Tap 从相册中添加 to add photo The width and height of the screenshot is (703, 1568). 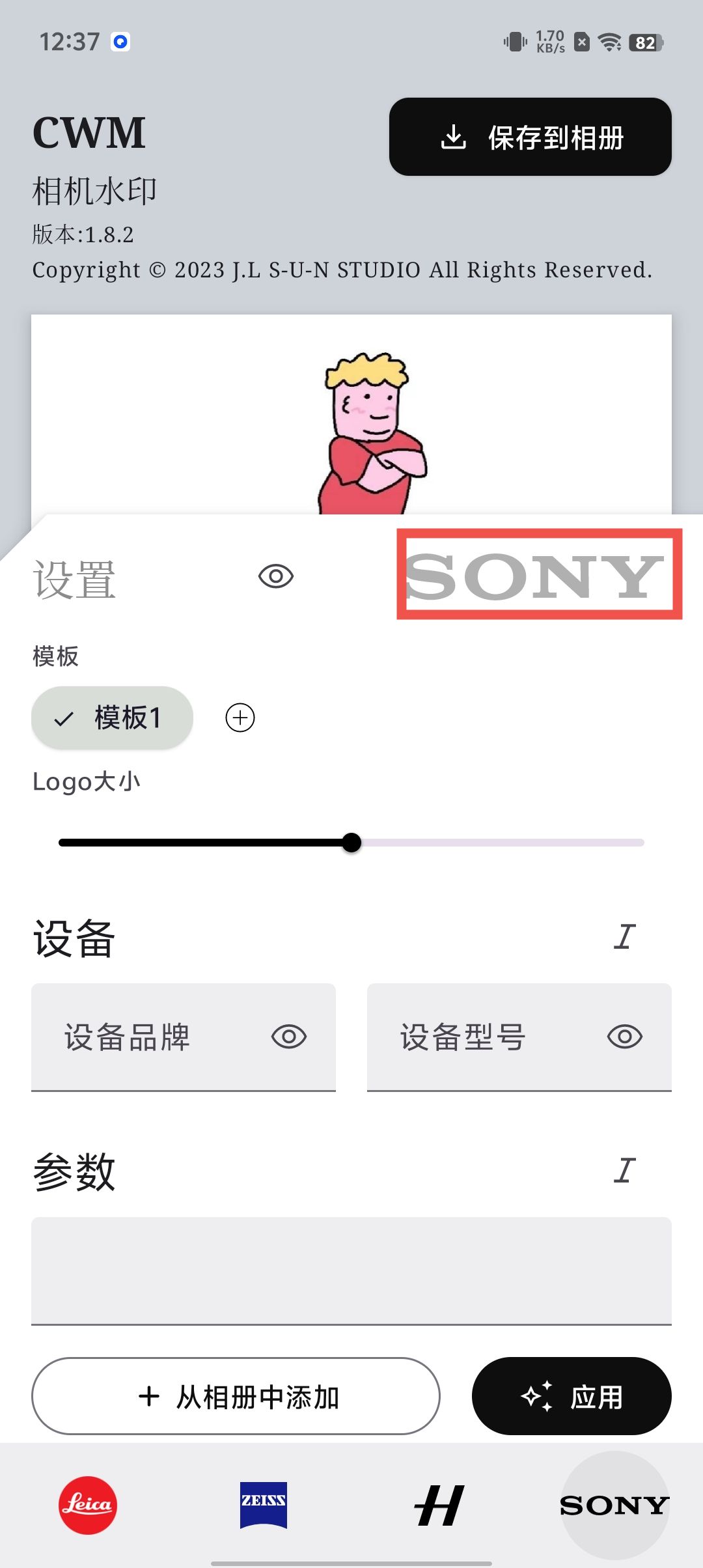pyautogui.click(x=236, y=1396)
